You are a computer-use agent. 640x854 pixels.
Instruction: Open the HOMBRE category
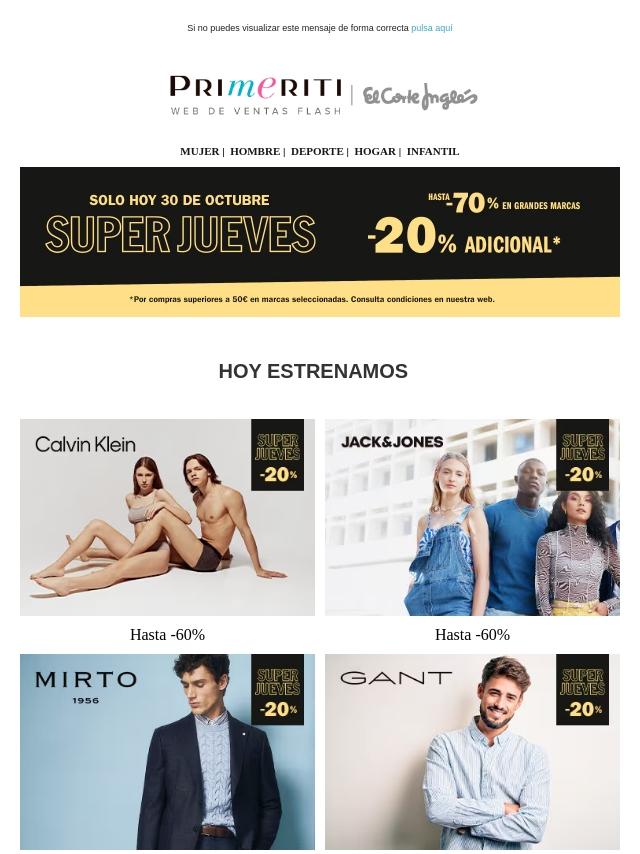pyautogui.click(x=254, y=151)
